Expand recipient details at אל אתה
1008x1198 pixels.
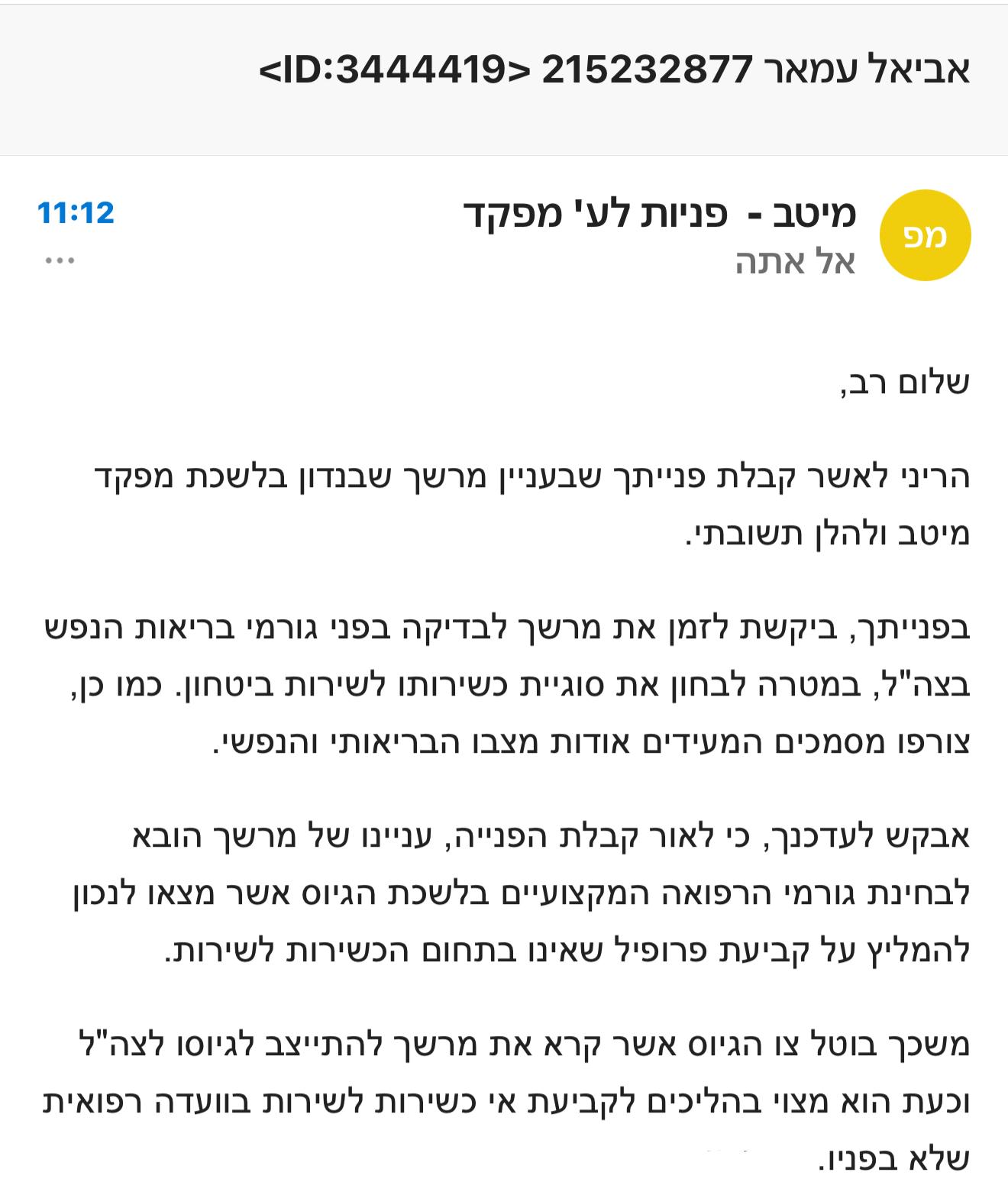[x=794, y=263]
